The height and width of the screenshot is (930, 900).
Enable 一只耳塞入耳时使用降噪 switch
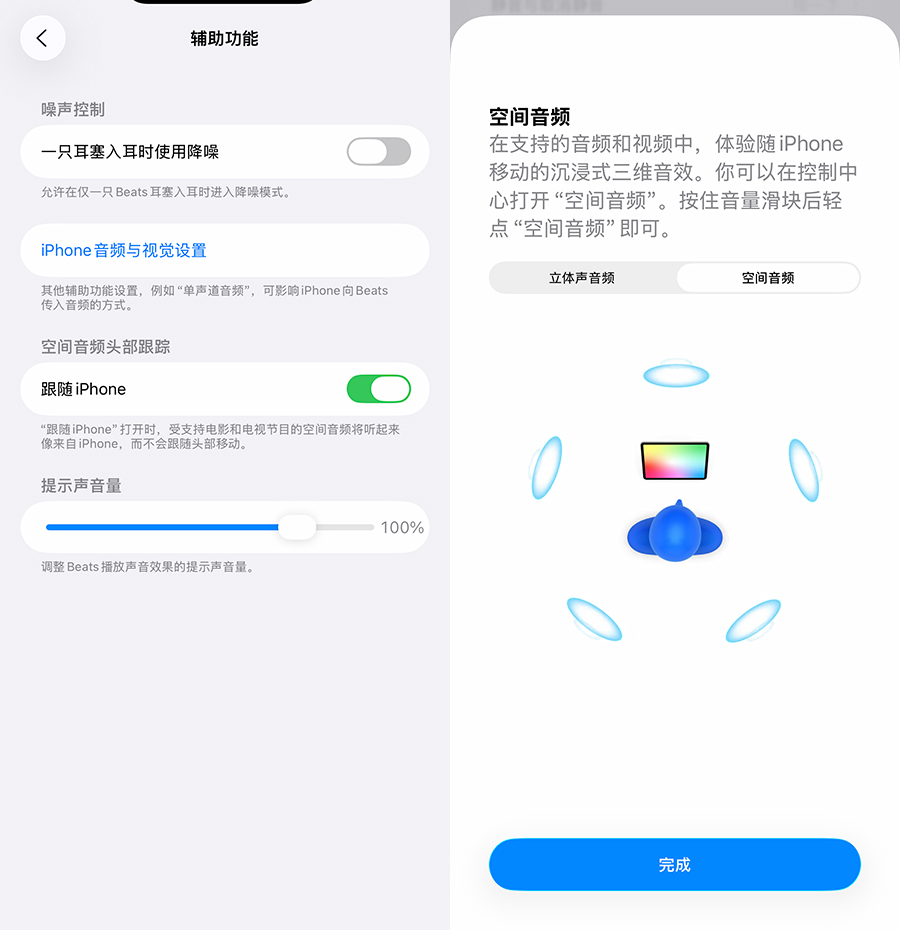pyautogui.click(x=378, y=152)
